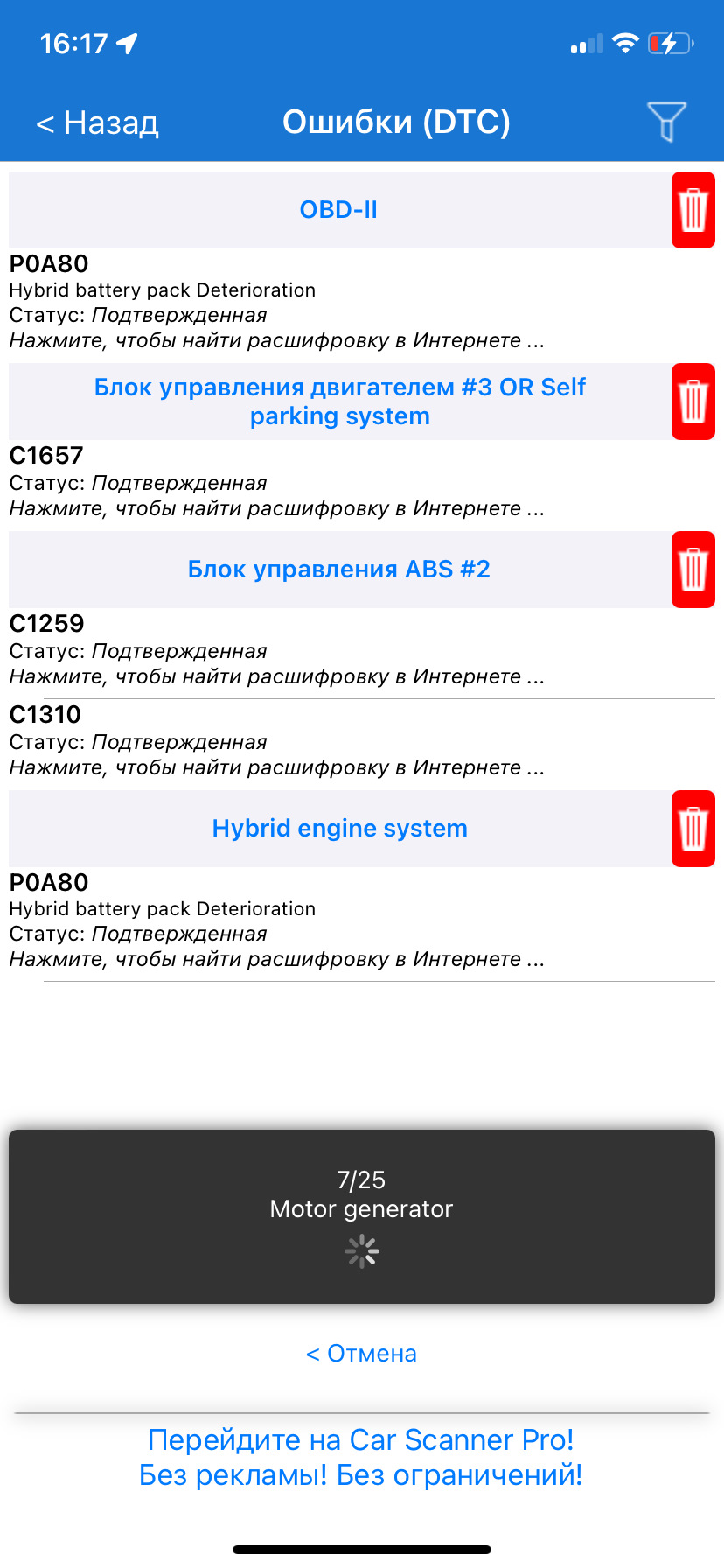Look up the C1657 code online
The image size is (724, 1568).
tap(276, 507)
